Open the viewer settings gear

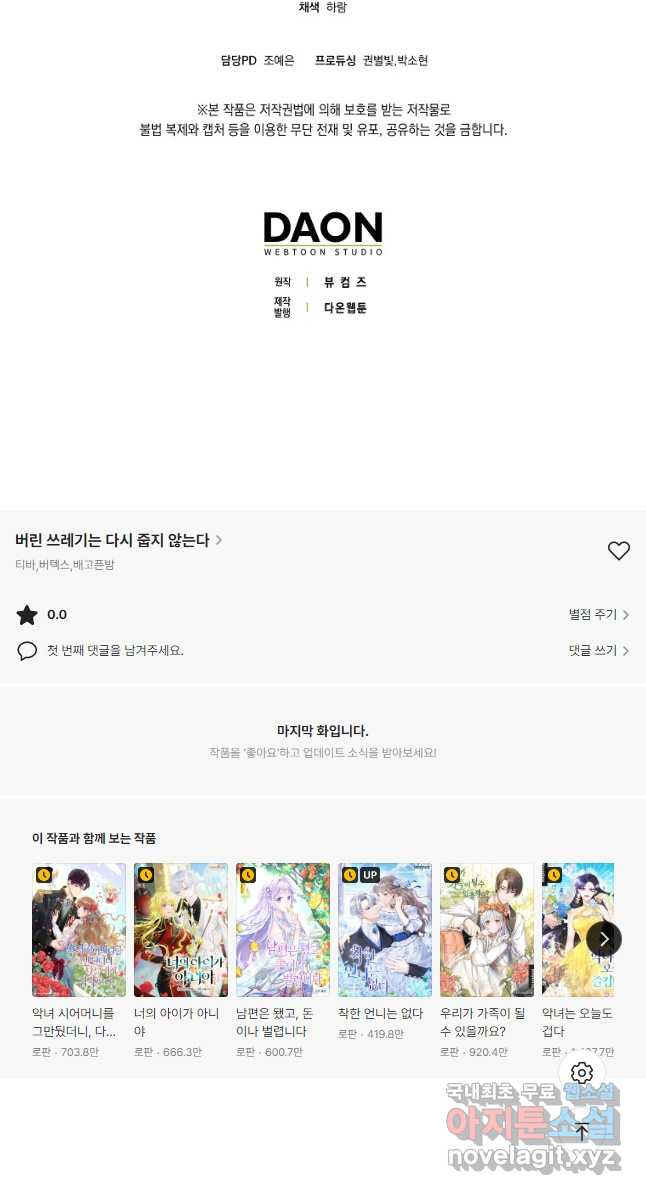tap(582, 1074)
